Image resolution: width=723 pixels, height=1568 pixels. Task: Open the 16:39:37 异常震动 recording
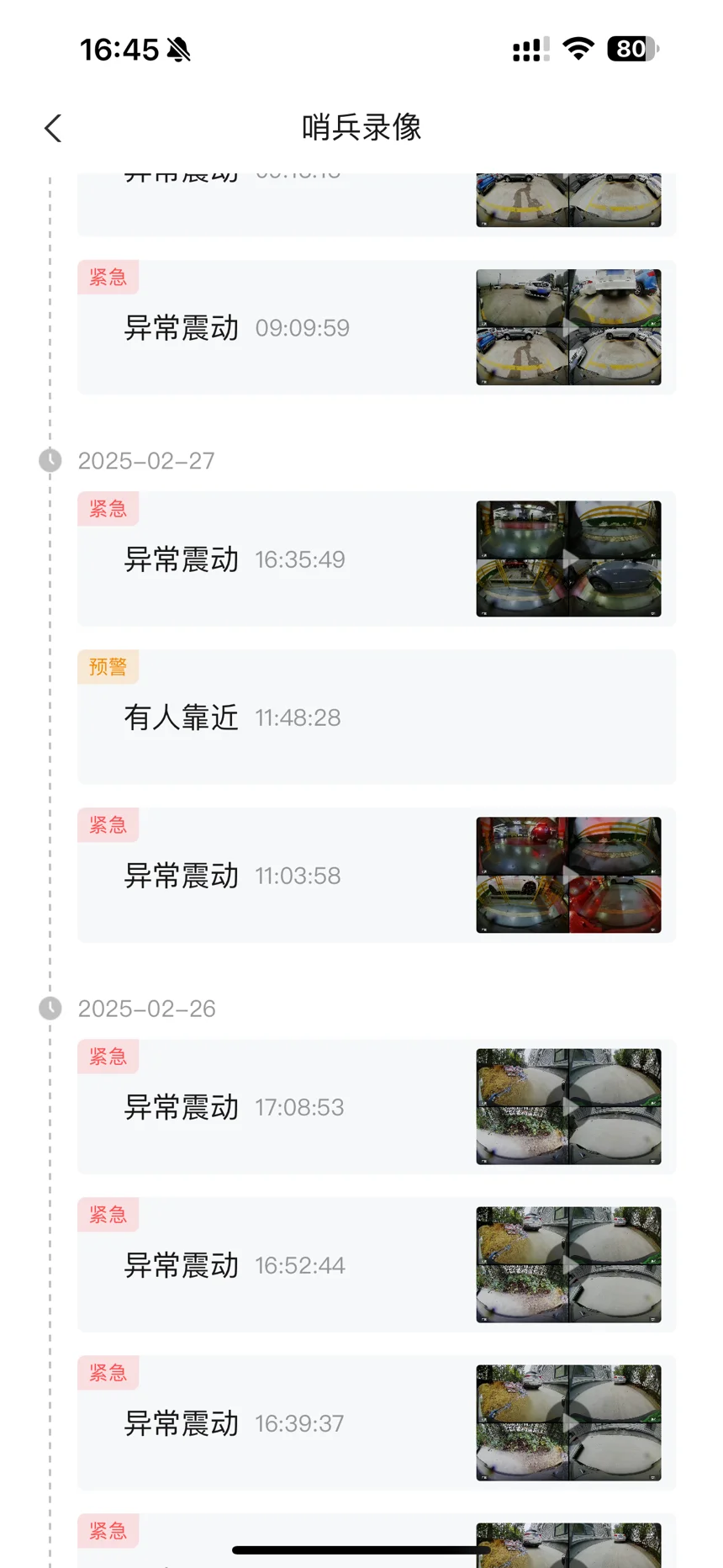(377, 1422)
